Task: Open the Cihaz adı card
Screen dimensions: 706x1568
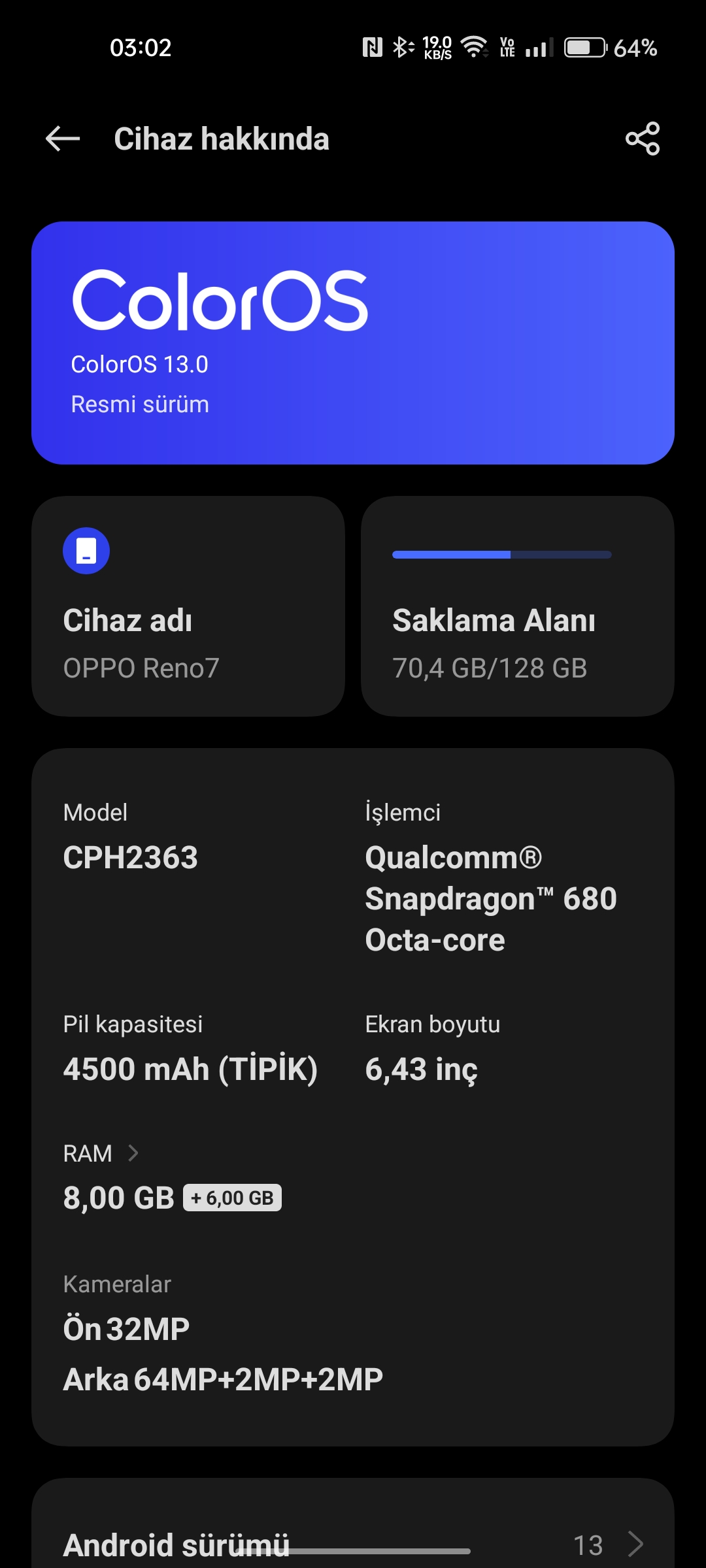Action: [188, 606]
